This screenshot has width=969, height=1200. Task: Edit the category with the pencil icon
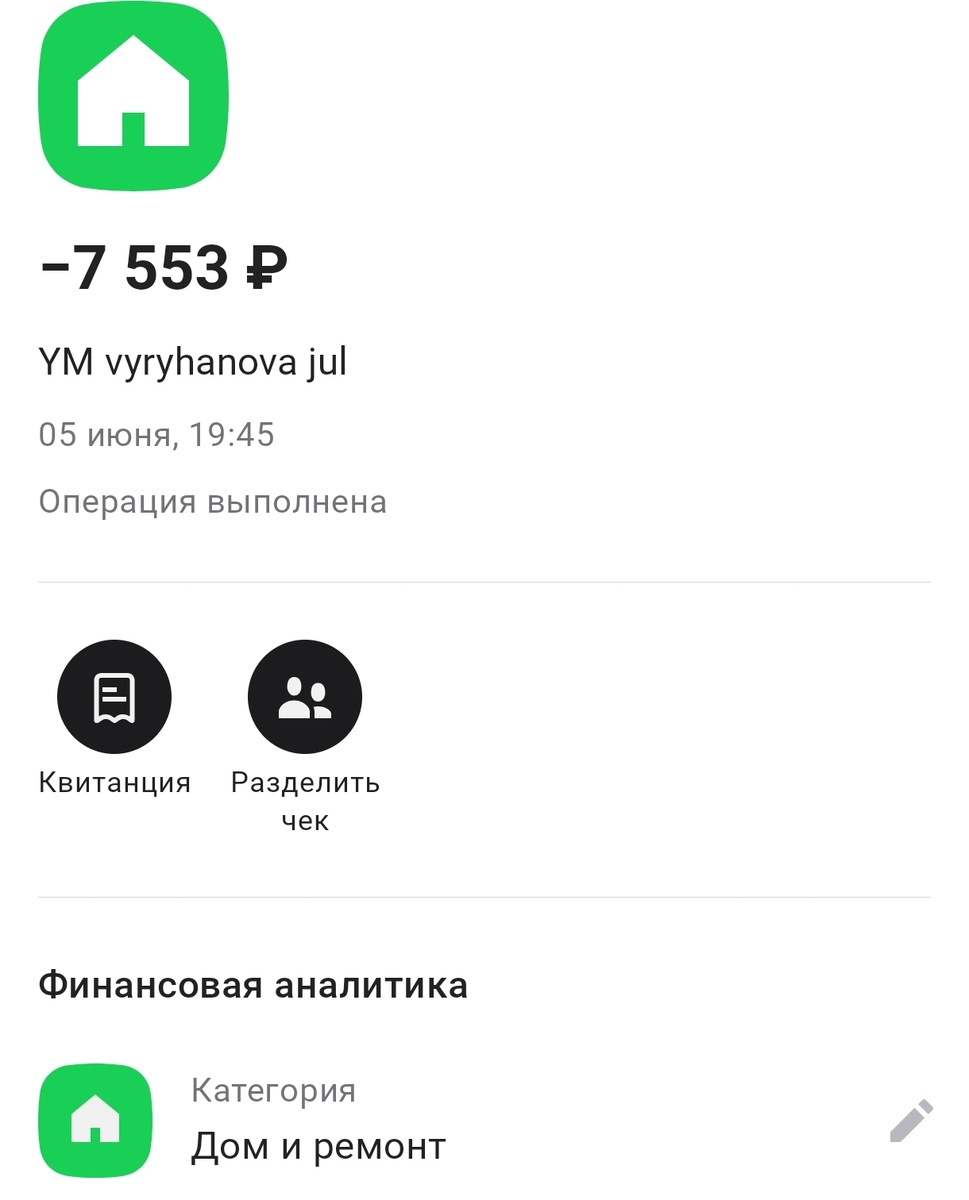tap(911, 1121)
